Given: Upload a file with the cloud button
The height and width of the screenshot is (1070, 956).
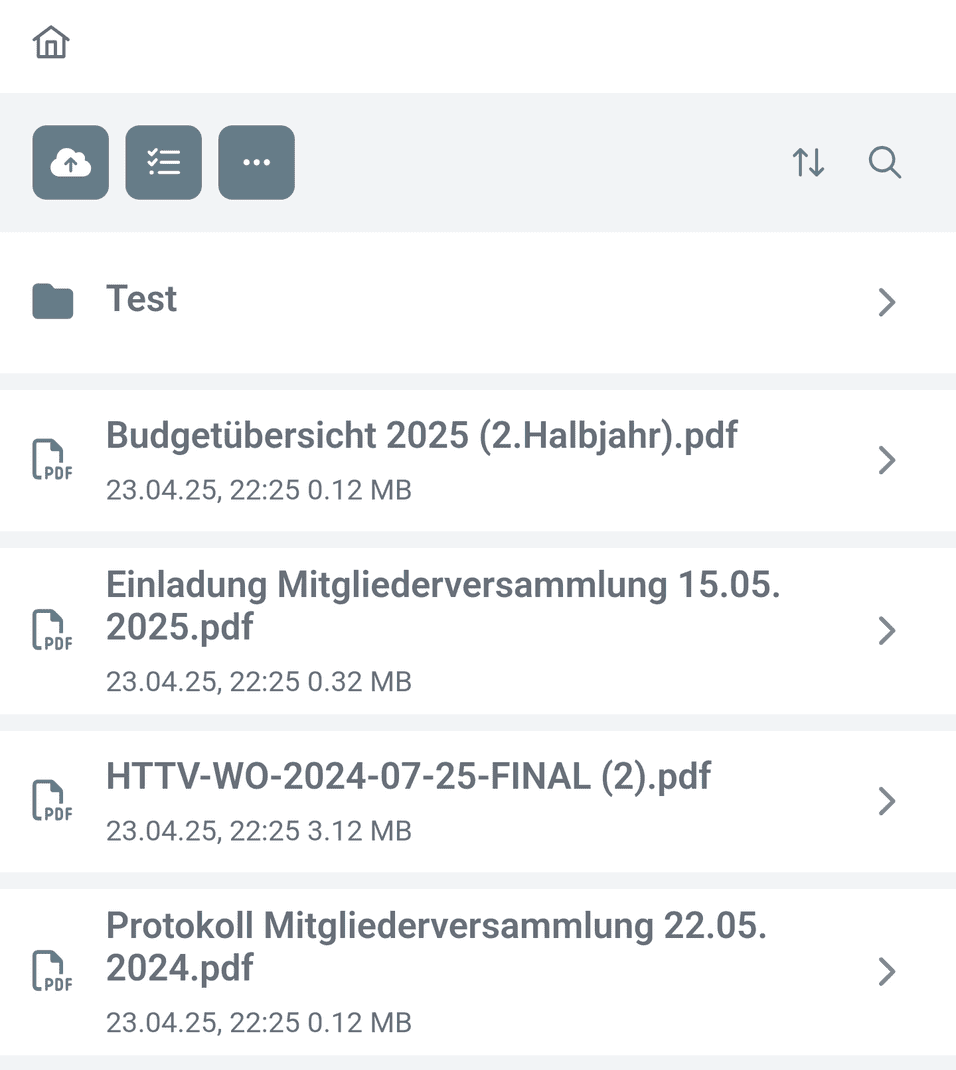Looking at the screenshot, I should coord(70,162).
